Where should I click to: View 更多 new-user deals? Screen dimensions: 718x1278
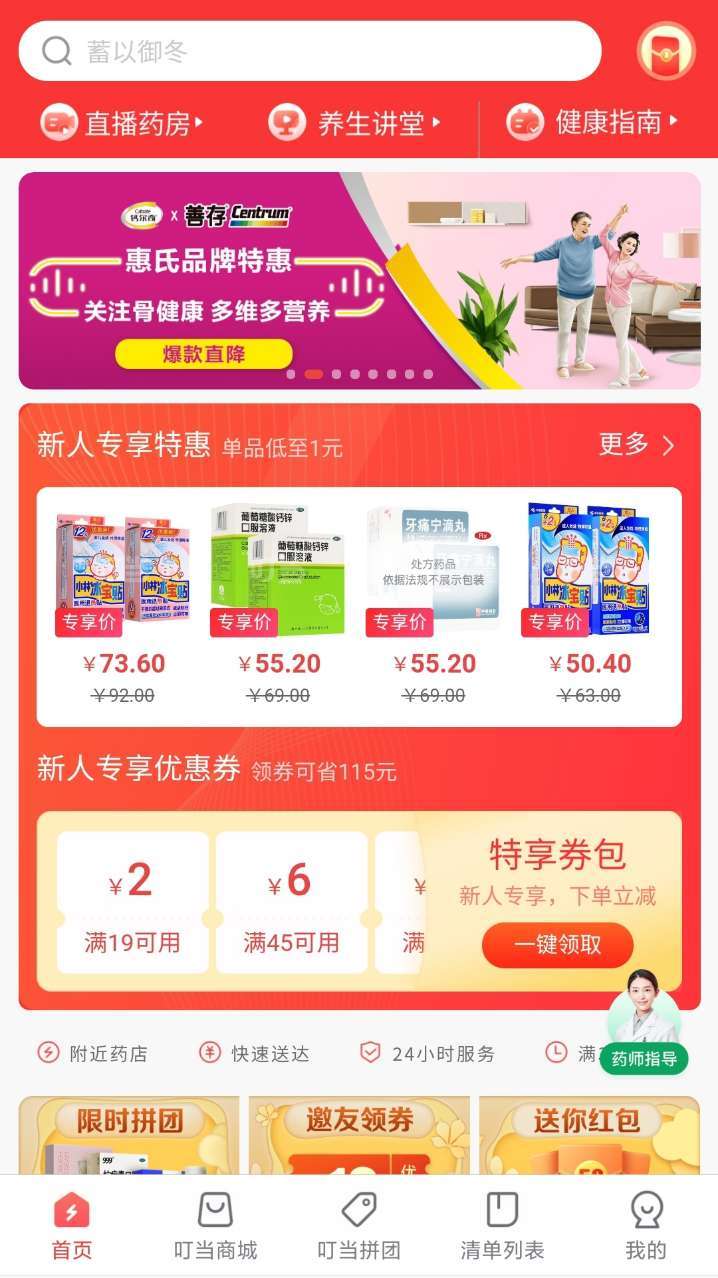(636, 445)
